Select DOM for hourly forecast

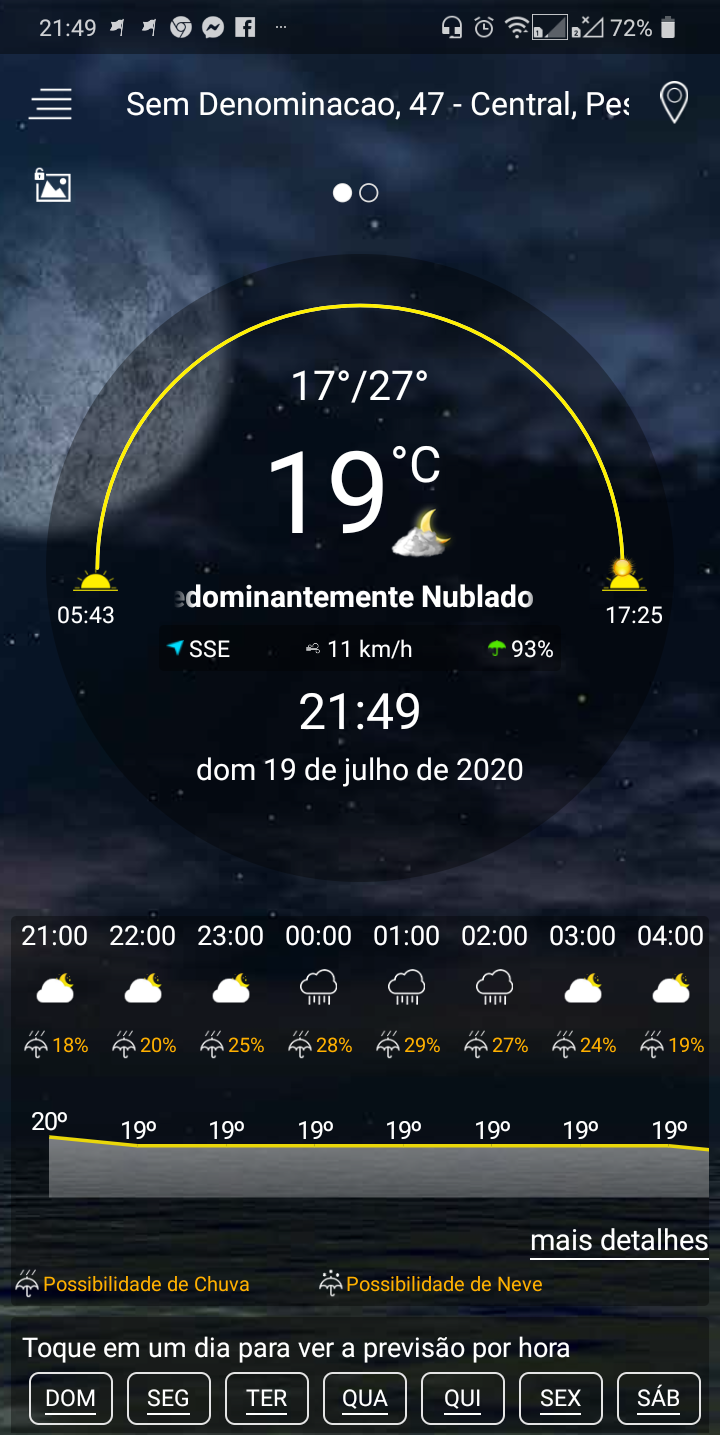click(x=71, y=1398)
